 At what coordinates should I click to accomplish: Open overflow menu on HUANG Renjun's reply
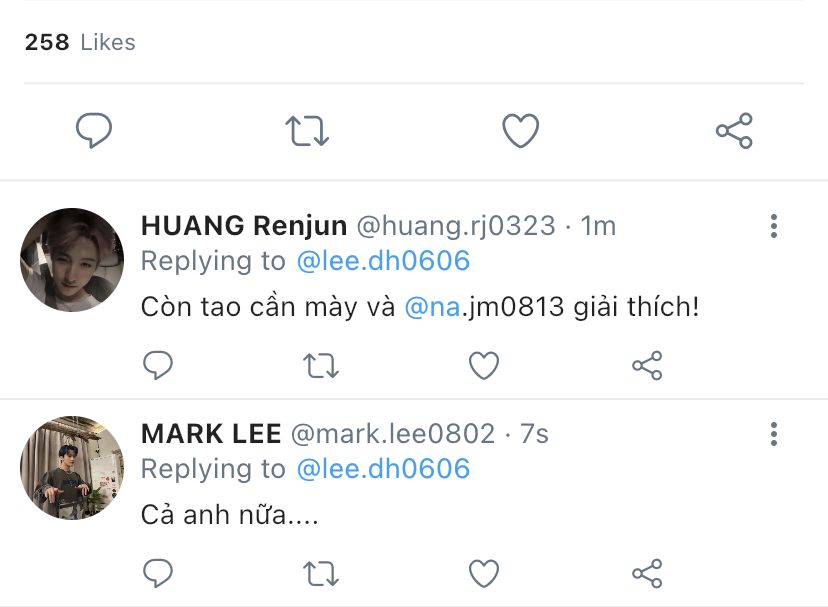click(x=773, y=226)
